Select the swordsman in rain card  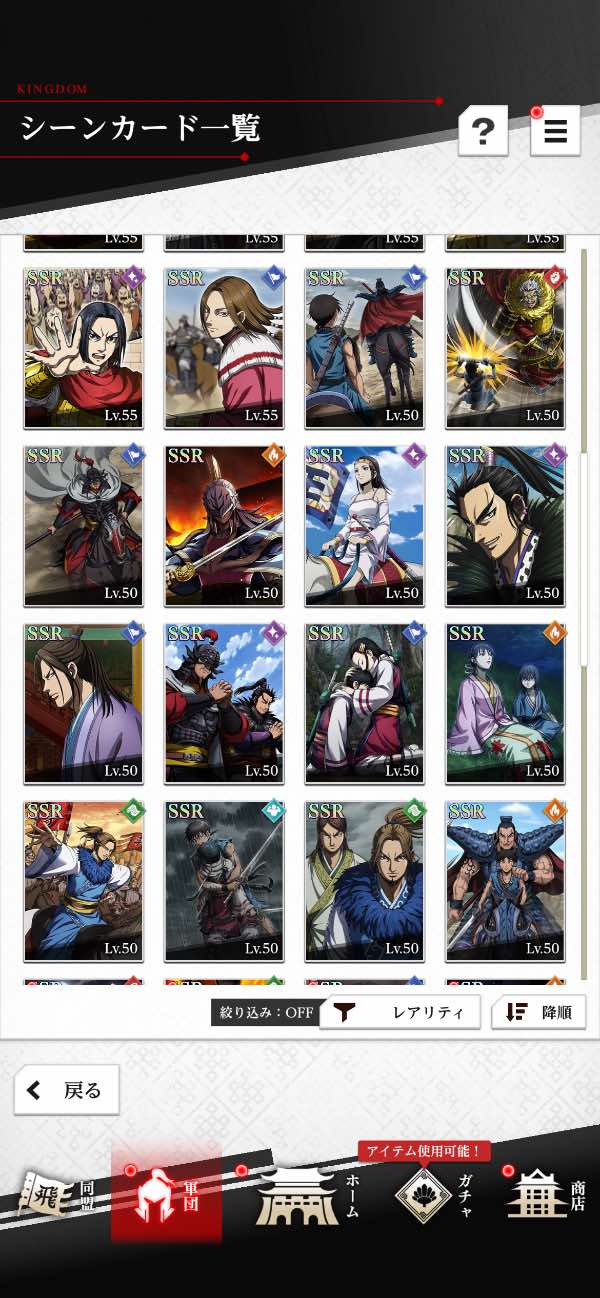(x=224, y=881)
